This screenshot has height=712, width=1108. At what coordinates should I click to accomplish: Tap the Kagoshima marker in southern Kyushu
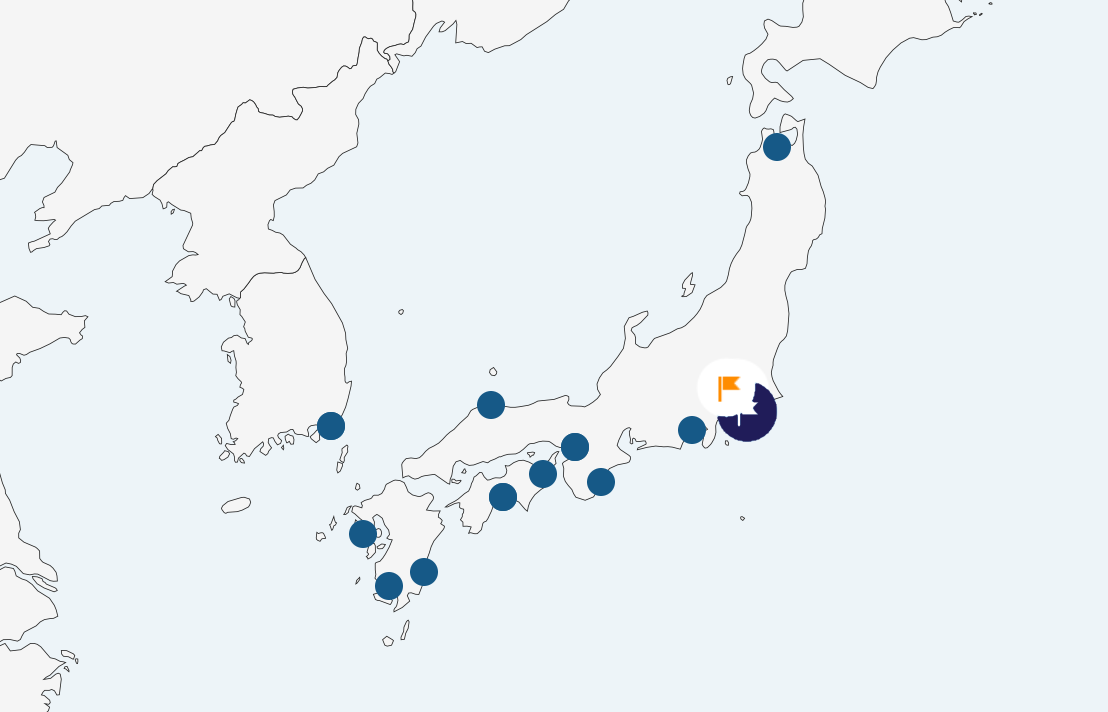click(389, 586)
